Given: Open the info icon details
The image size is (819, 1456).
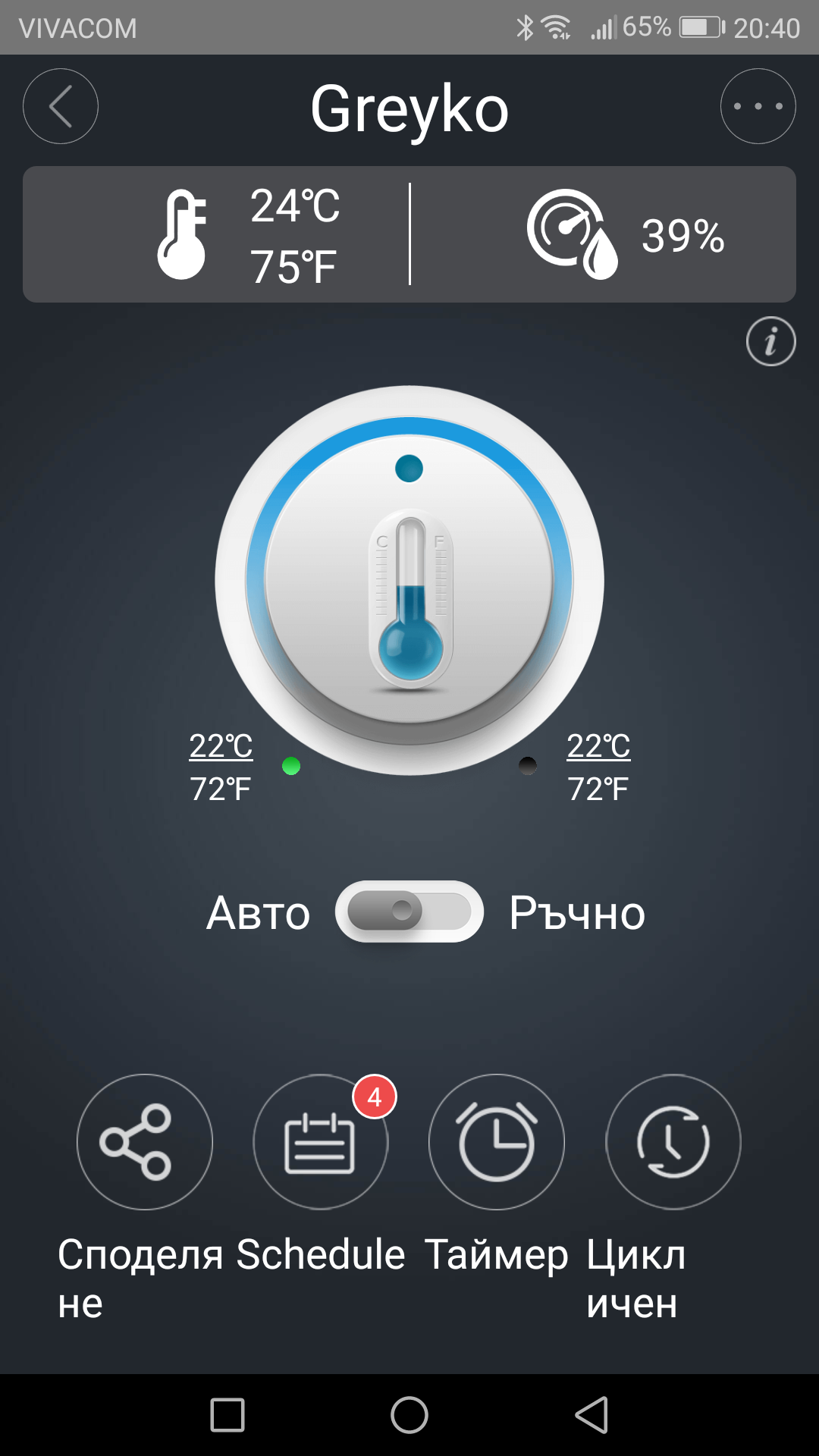Looking at the screenshot, I should coord(770,341).
